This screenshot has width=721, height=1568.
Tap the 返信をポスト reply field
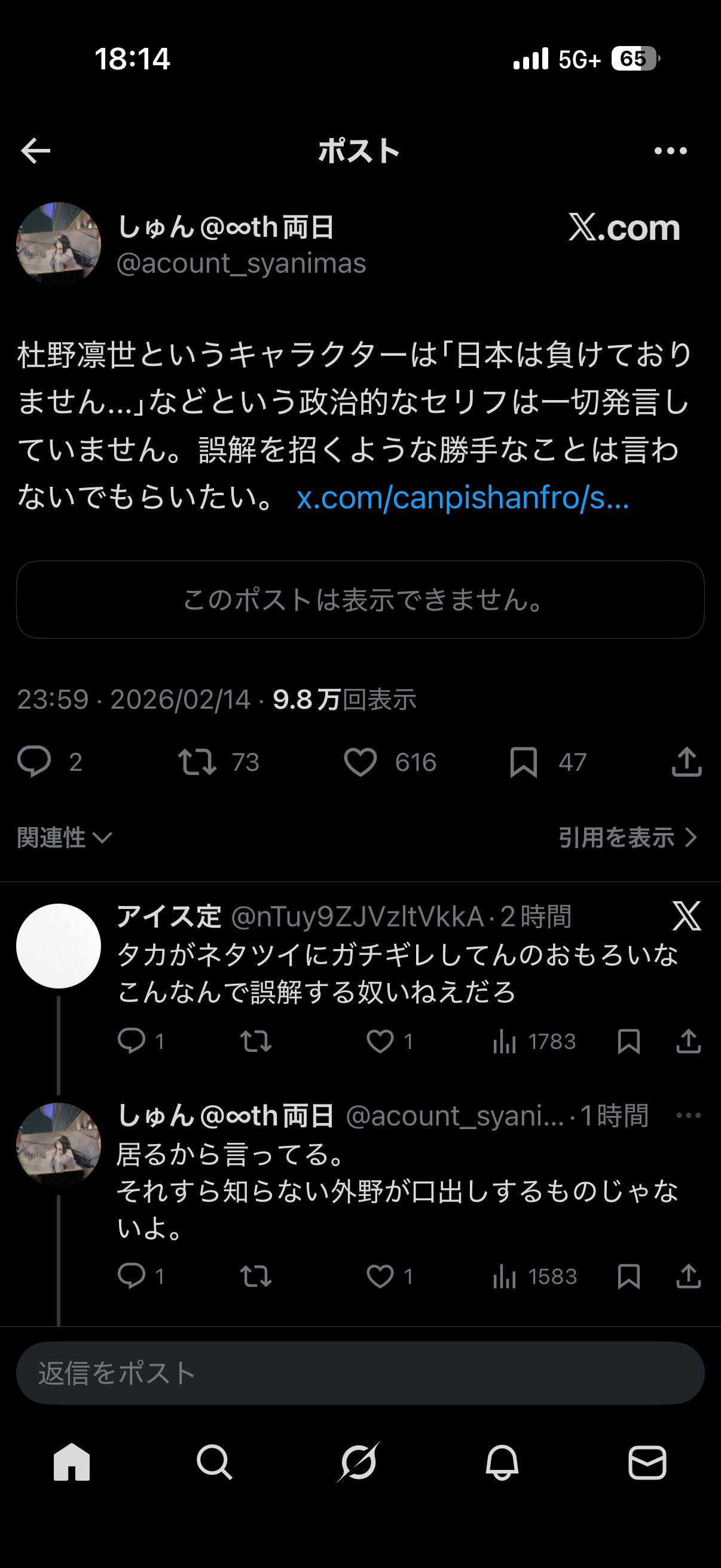tap(360, 1373)
